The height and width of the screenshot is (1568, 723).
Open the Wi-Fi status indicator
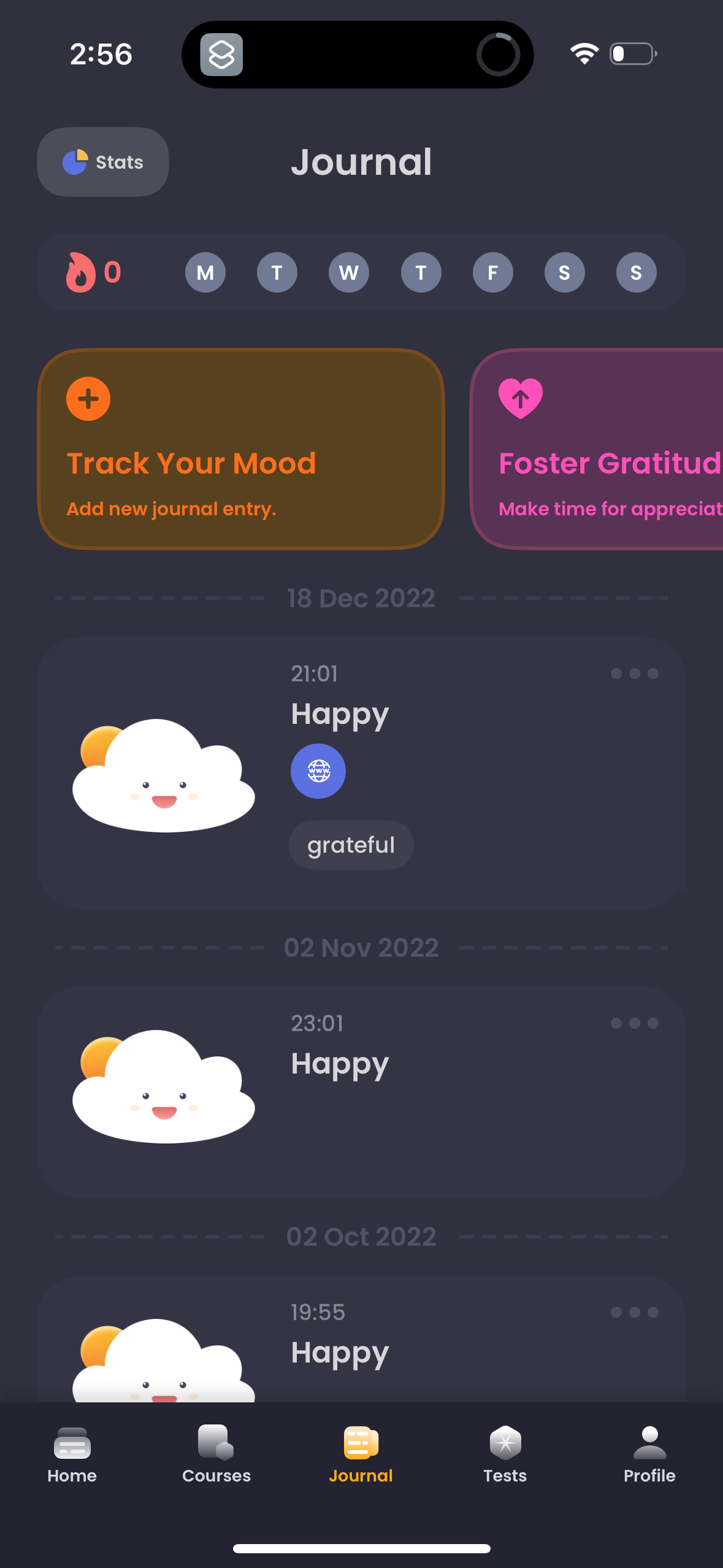coord(583,53)
